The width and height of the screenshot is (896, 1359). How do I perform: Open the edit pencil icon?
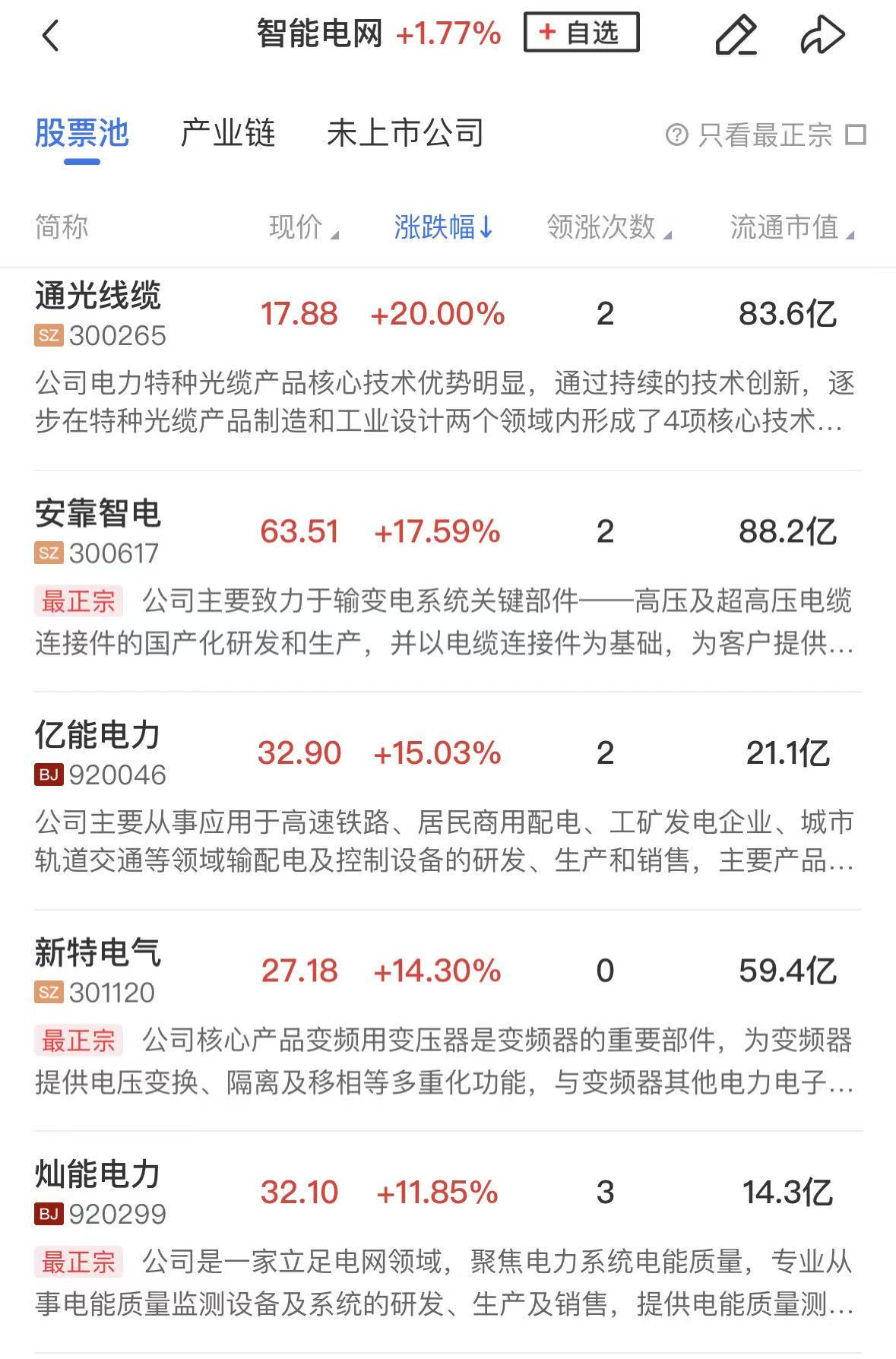(736, 35)
